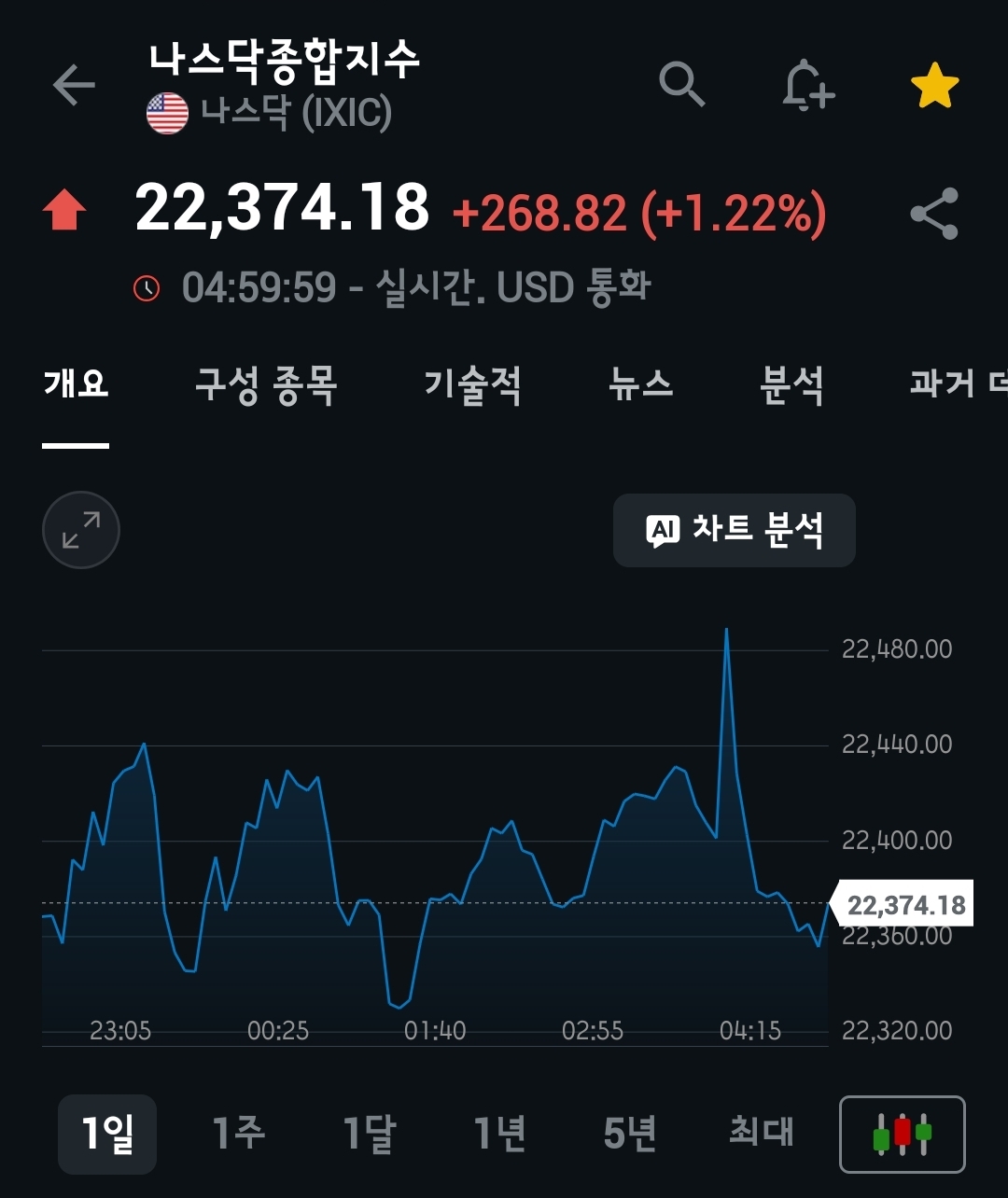Open AI 차트 분석

point(735,530)
